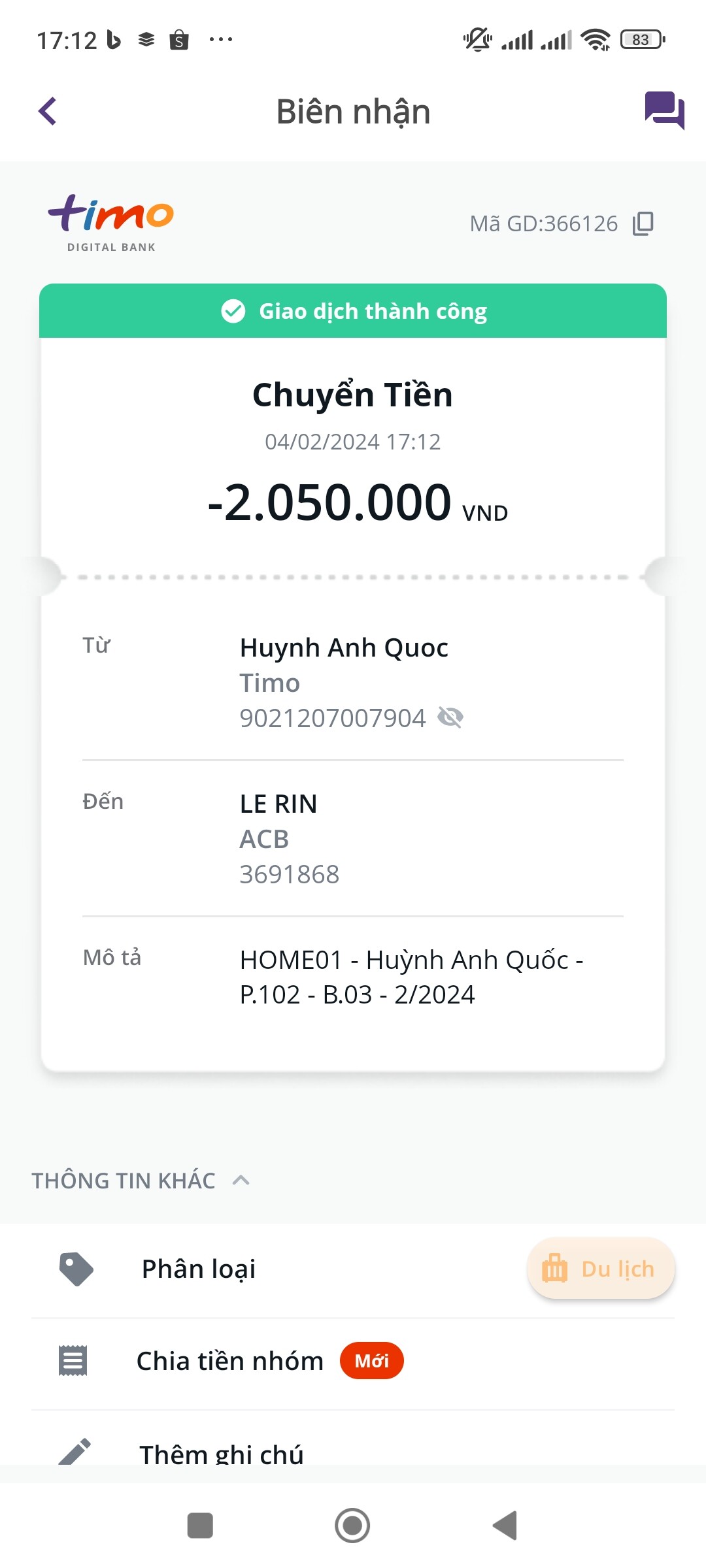Copy transaction code 366126
The width and height of the screenshot is (706, 1568).
click(643, 223)
